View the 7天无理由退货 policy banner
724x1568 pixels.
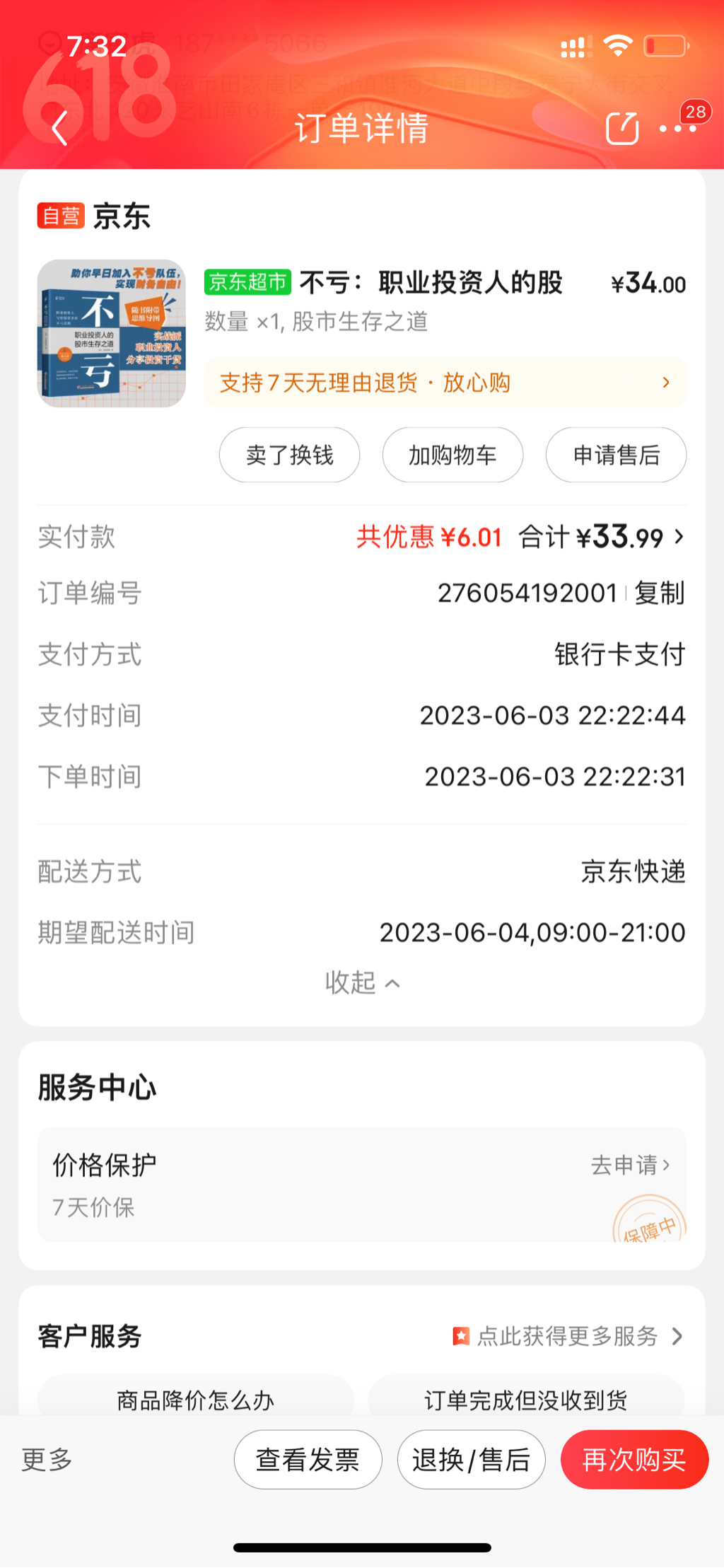pyautogui.click(x=445, y=383)
